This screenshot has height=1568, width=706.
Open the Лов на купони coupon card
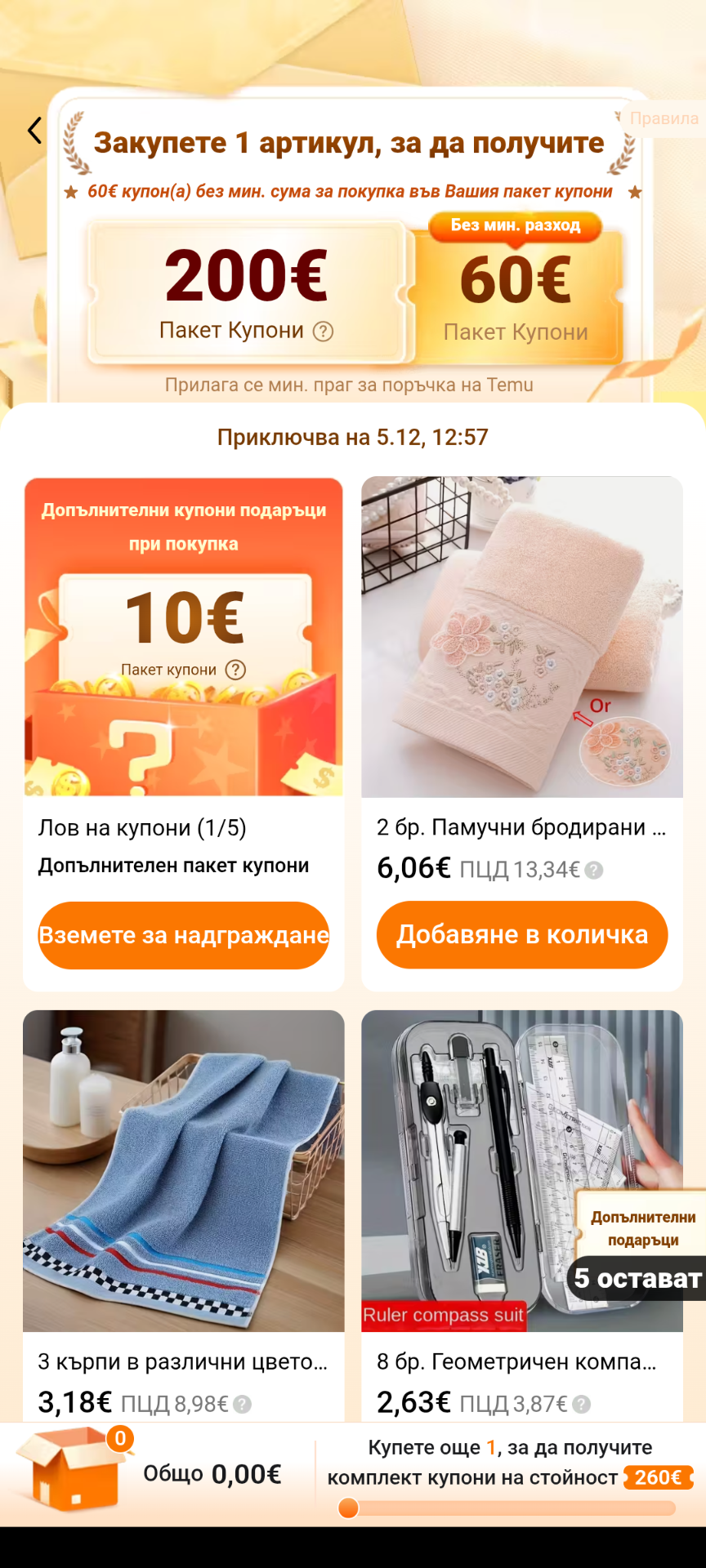[x=184, y=637]
